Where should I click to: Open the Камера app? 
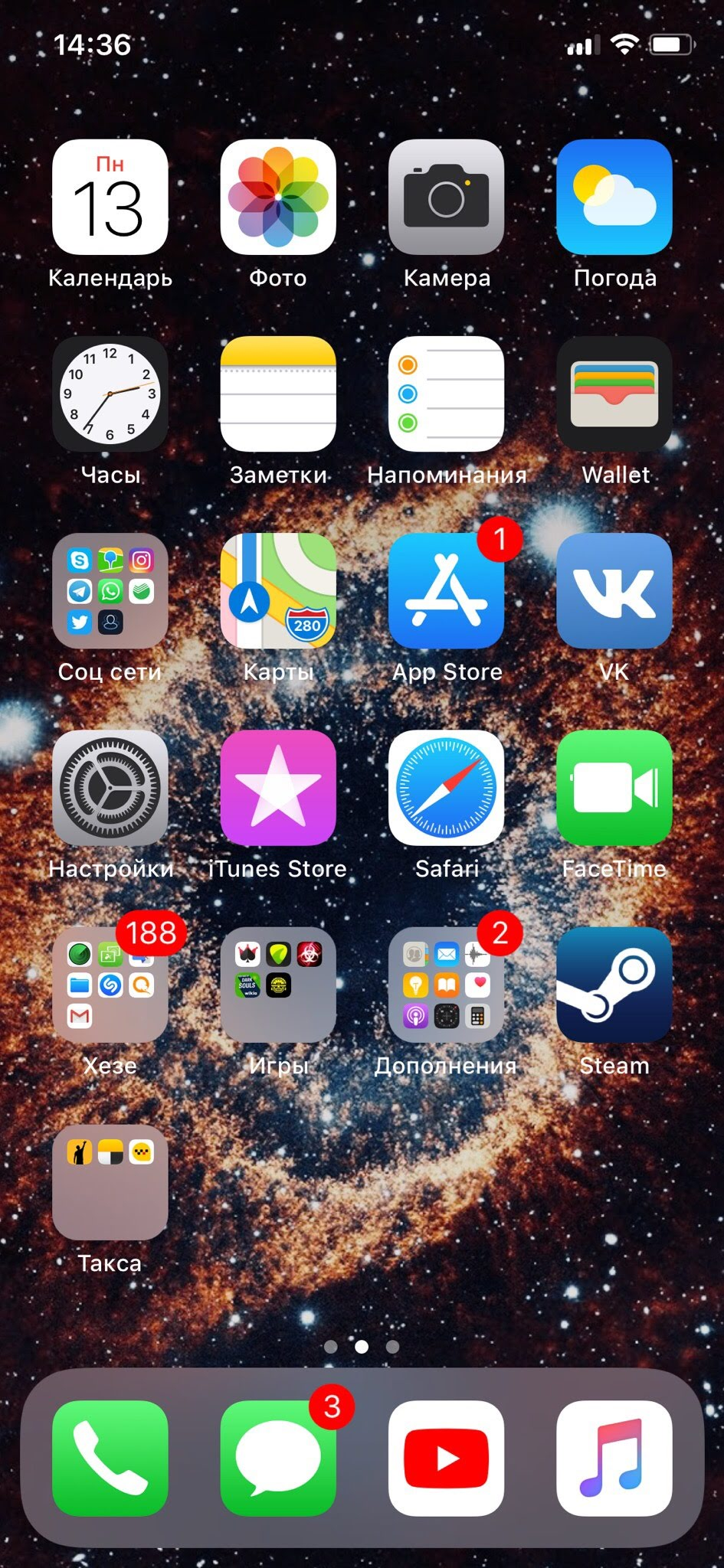pyautogui.click(x=446, y=197)
